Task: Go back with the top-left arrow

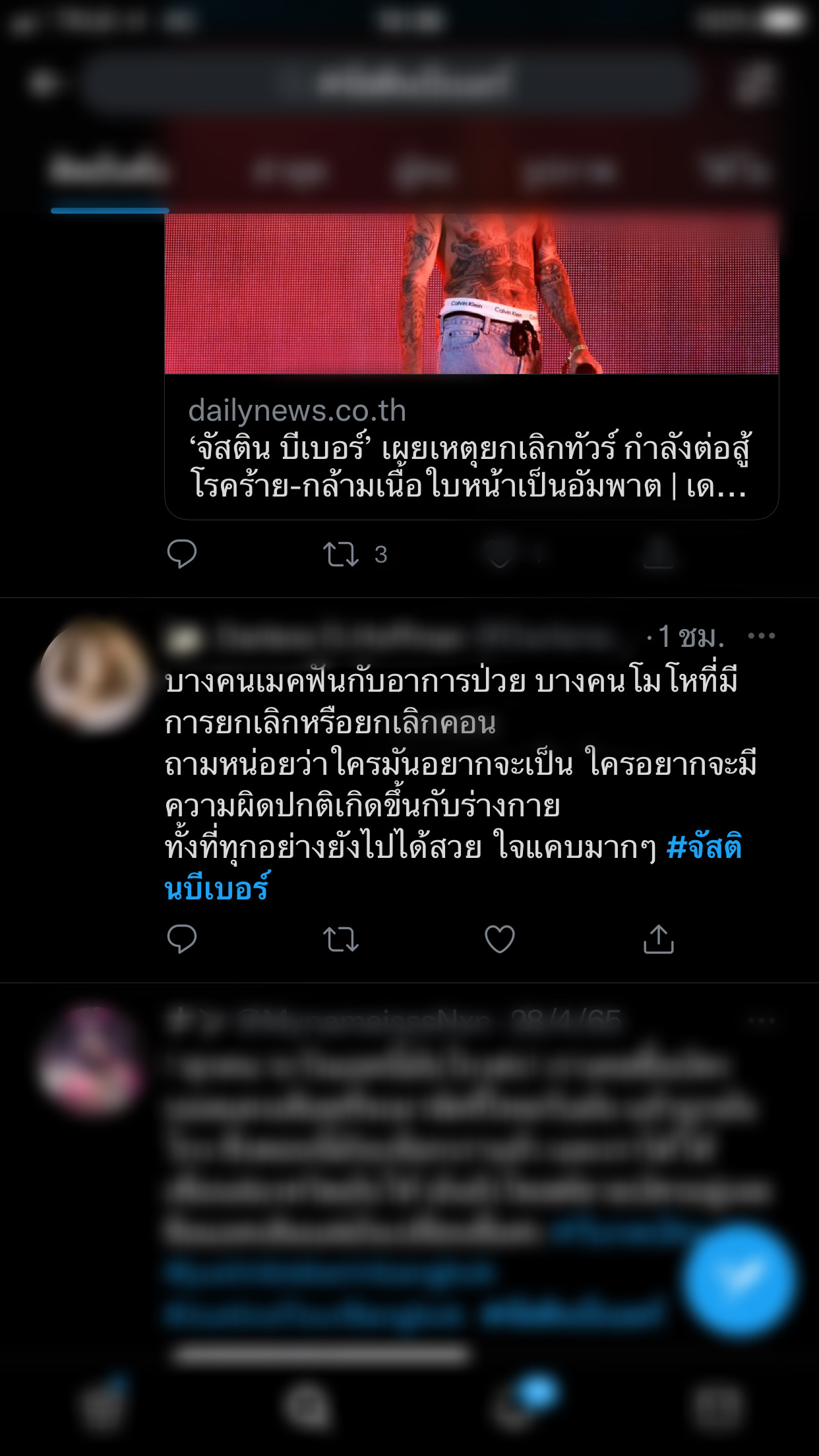Action: [x=44, y=83]
